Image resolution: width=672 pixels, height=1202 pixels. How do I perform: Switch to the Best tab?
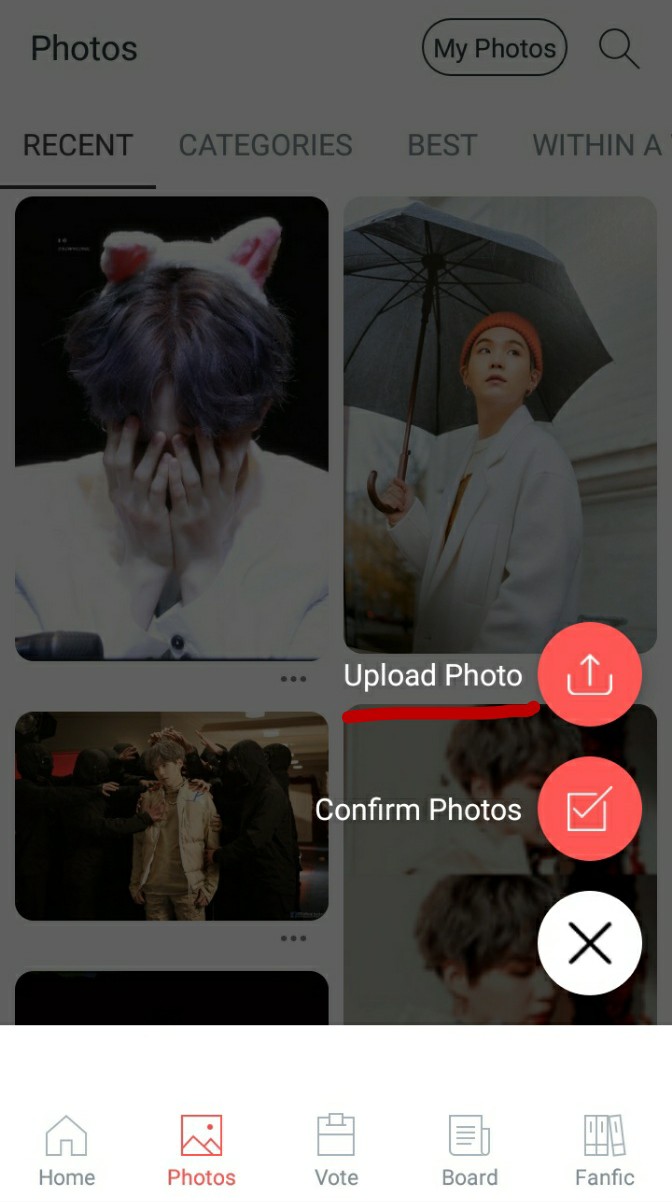[442, 145]
